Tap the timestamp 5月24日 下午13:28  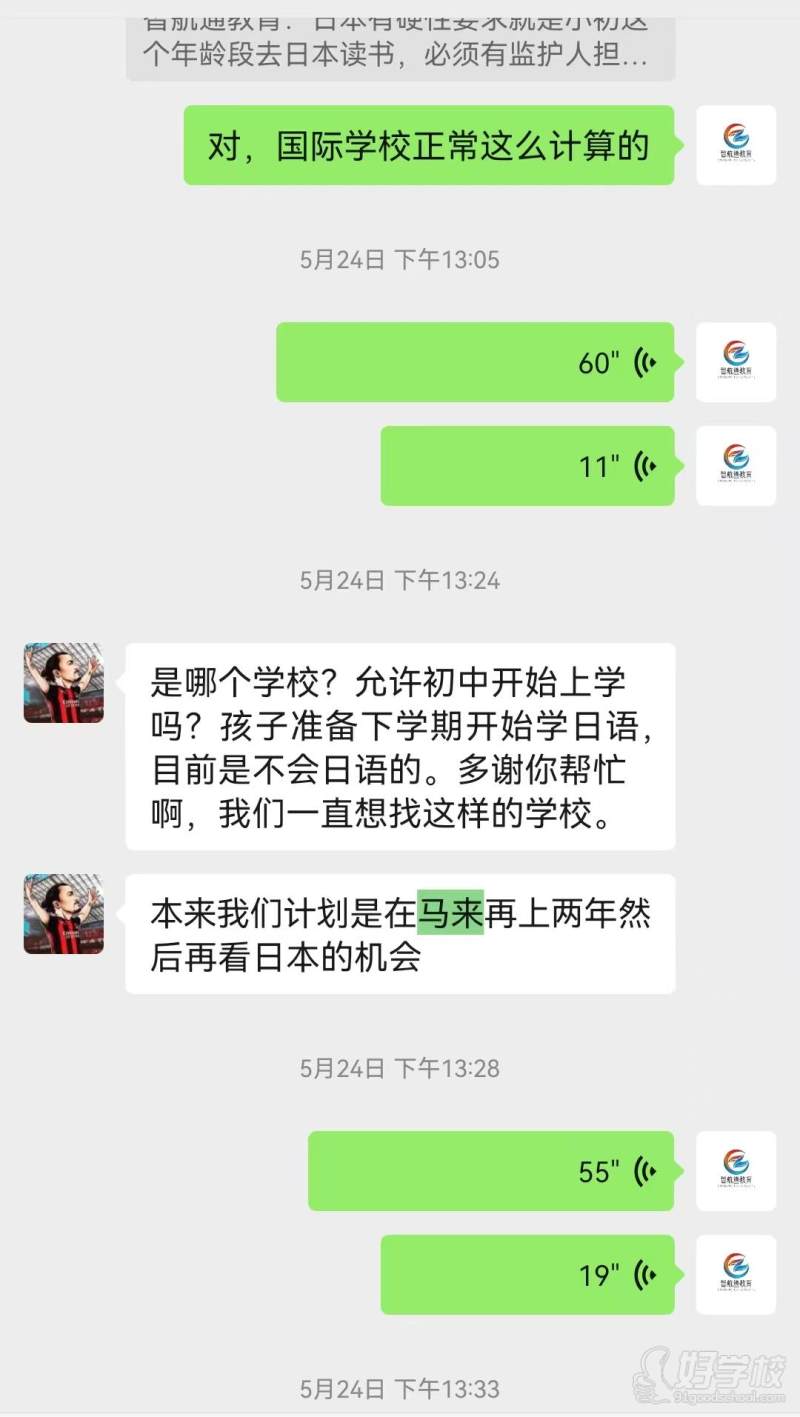(x=399, y=1067)
